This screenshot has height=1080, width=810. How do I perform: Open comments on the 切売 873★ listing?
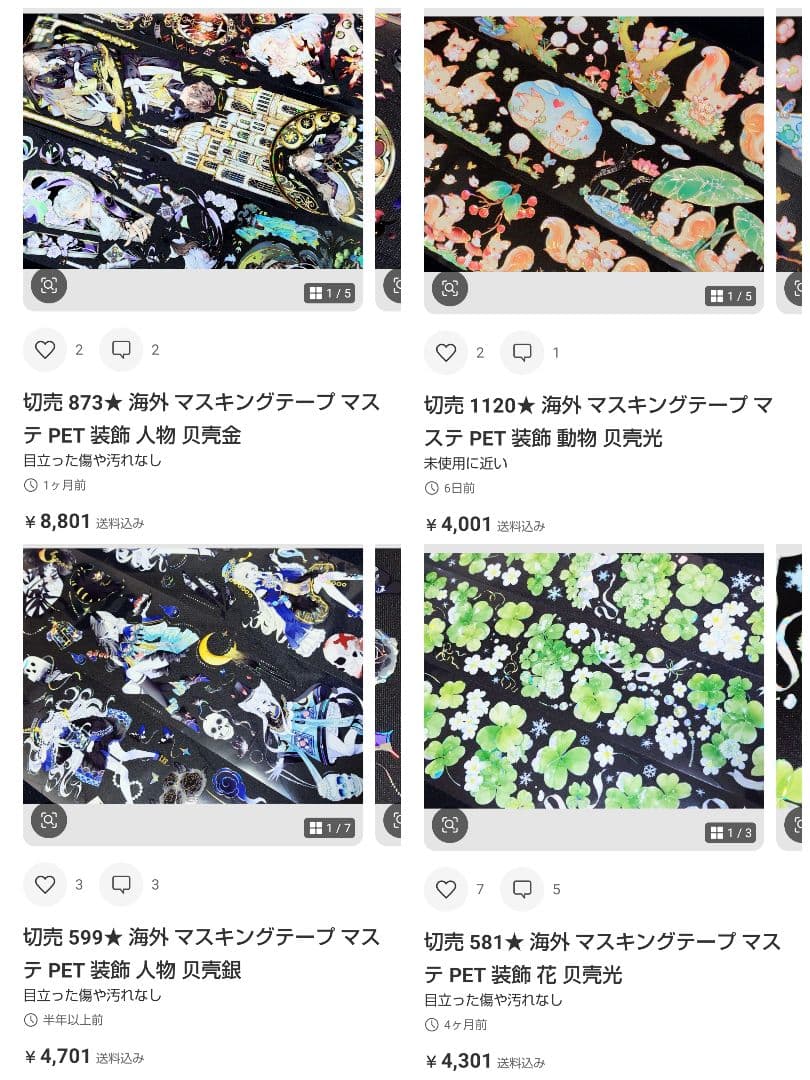124,350
